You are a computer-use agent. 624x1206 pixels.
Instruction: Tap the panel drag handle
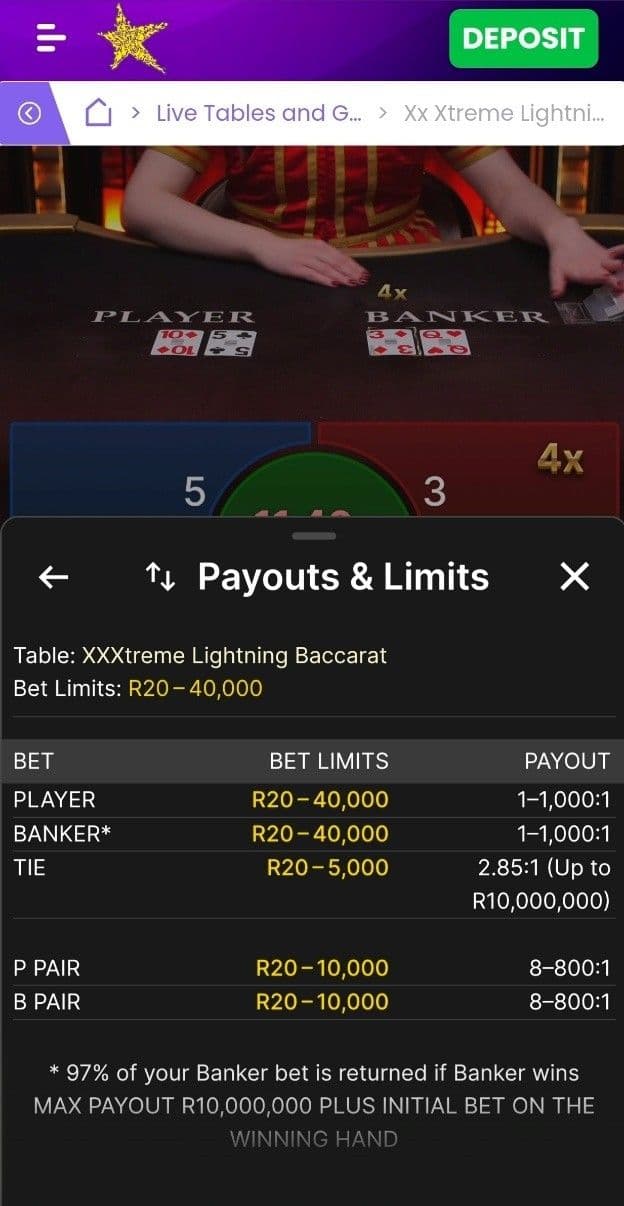click(x=314, y=536)
